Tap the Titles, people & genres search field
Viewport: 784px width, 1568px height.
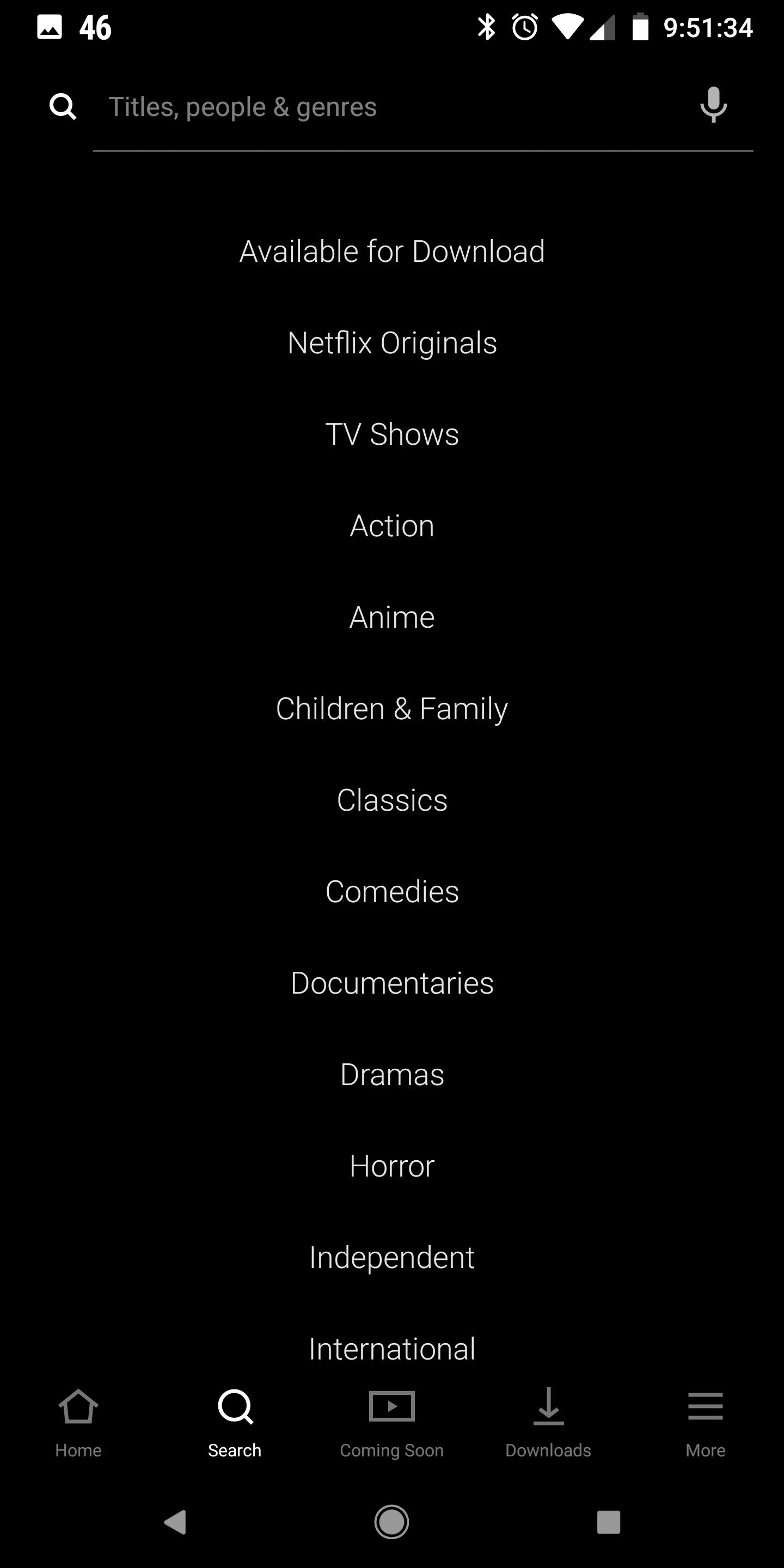(x=390, y=107)
